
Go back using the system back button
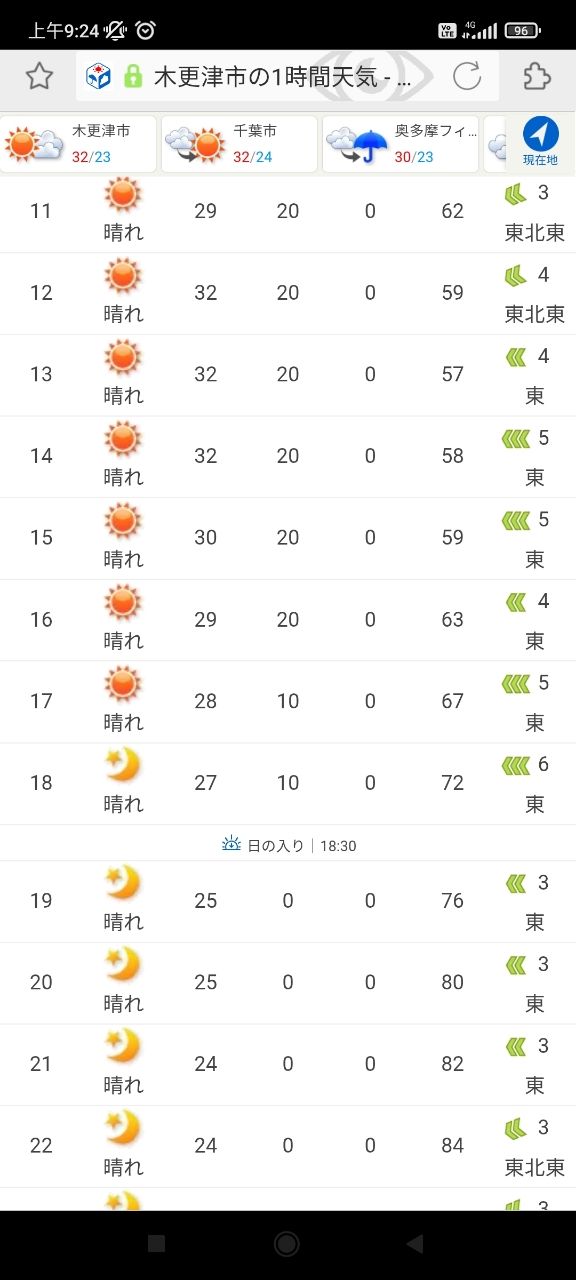pyautogui.click(x=415, y=1243)
